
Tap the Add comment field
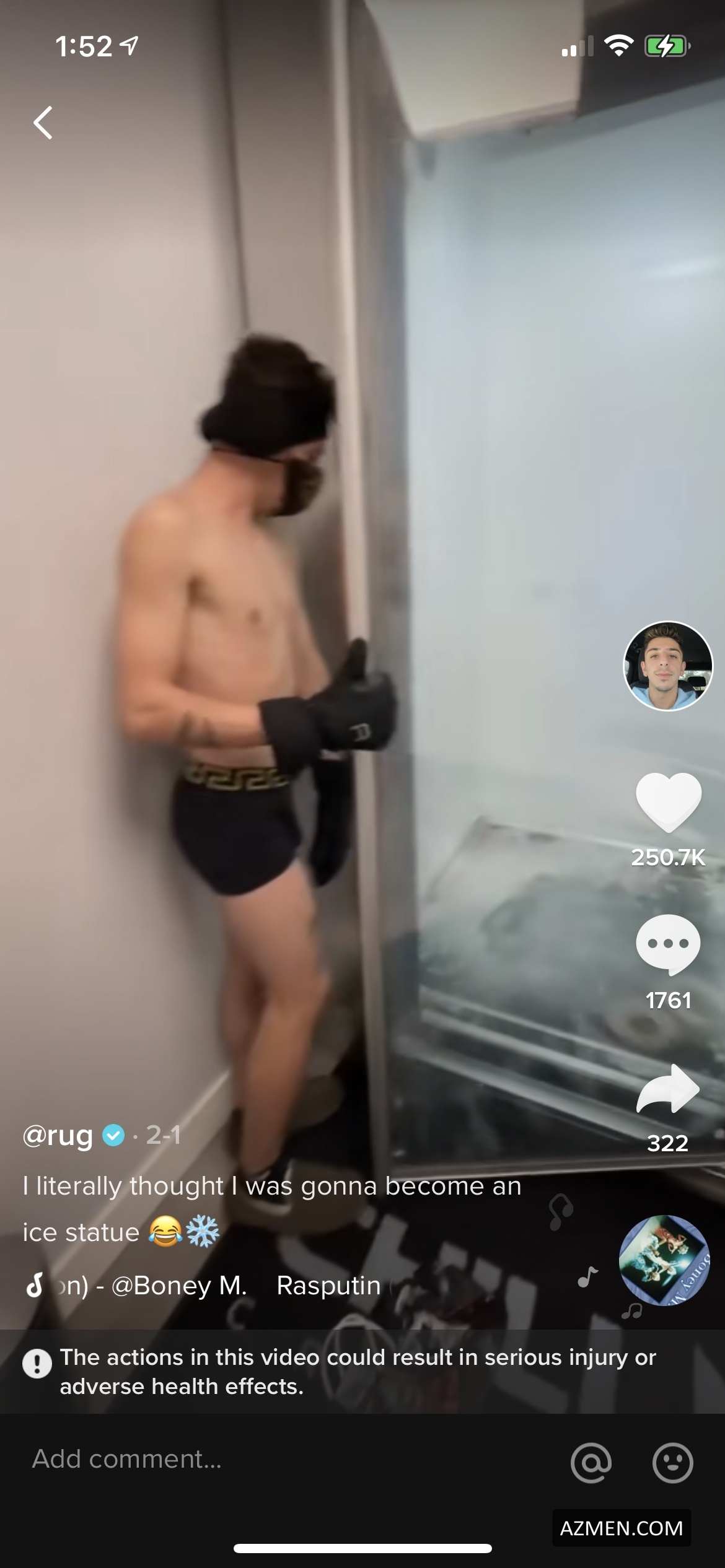[x=248, y=1459]
